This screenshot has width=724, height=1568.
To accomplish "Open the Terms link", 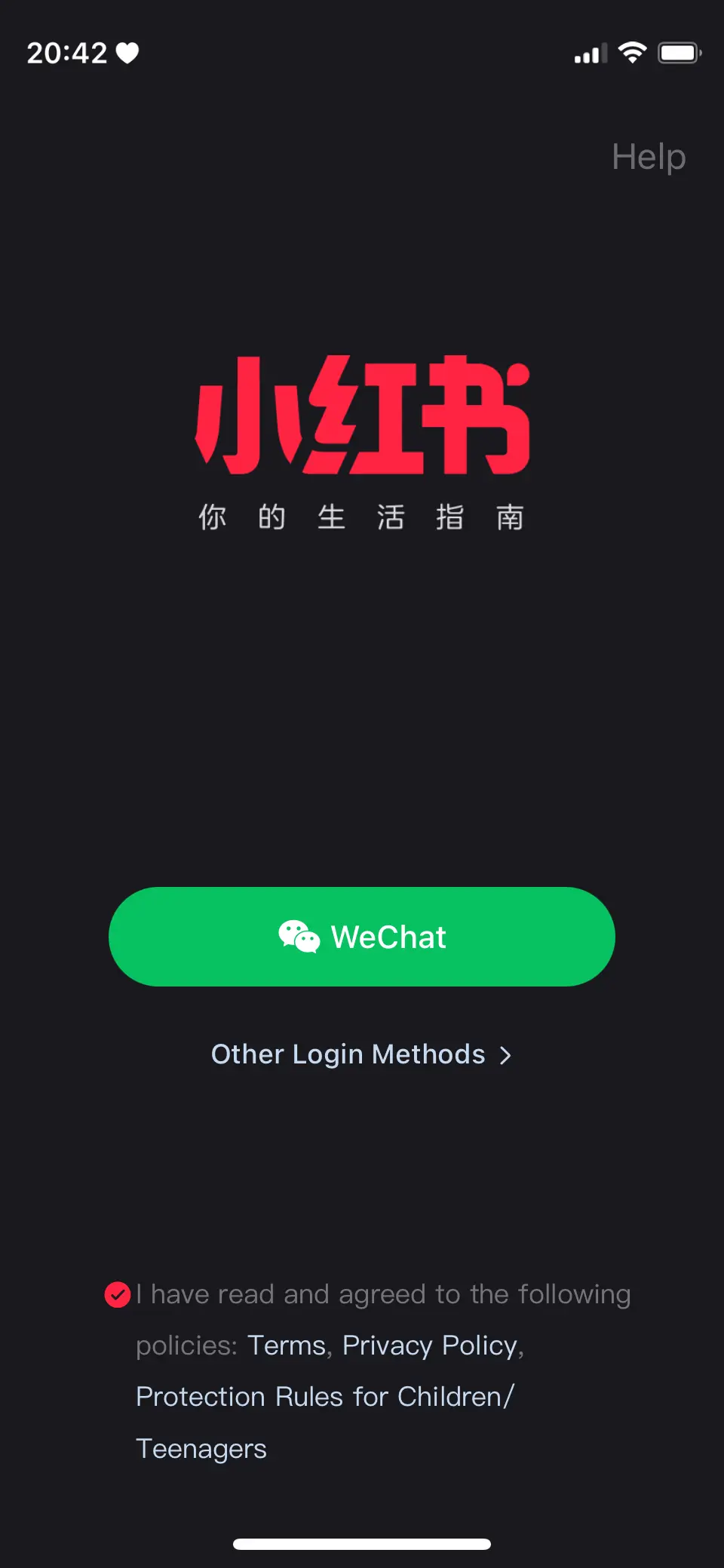I will point(286,1346).
